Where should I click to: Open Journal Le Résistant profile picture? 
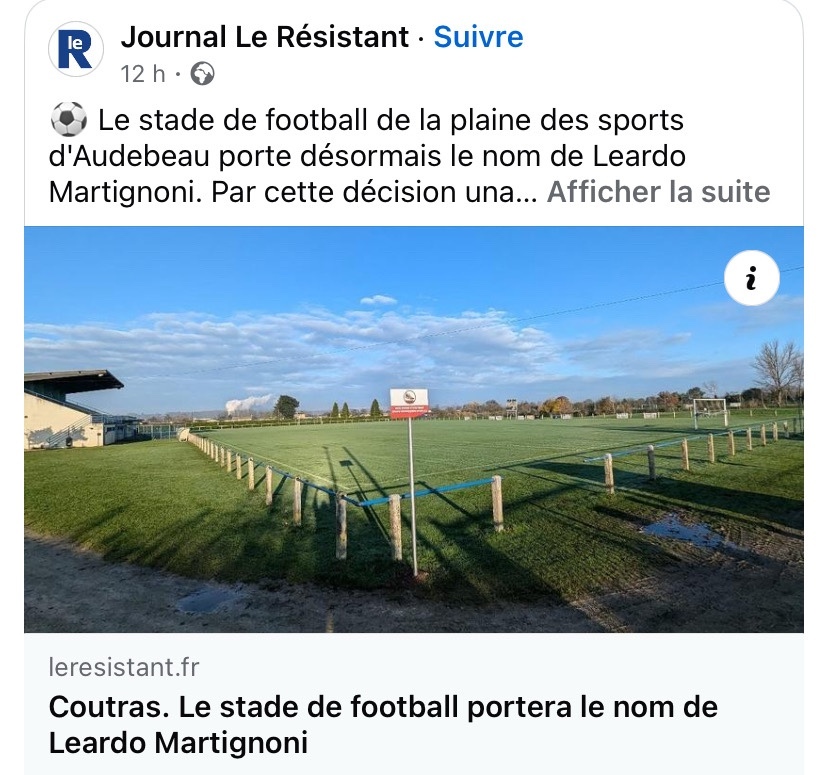[76, 50]
